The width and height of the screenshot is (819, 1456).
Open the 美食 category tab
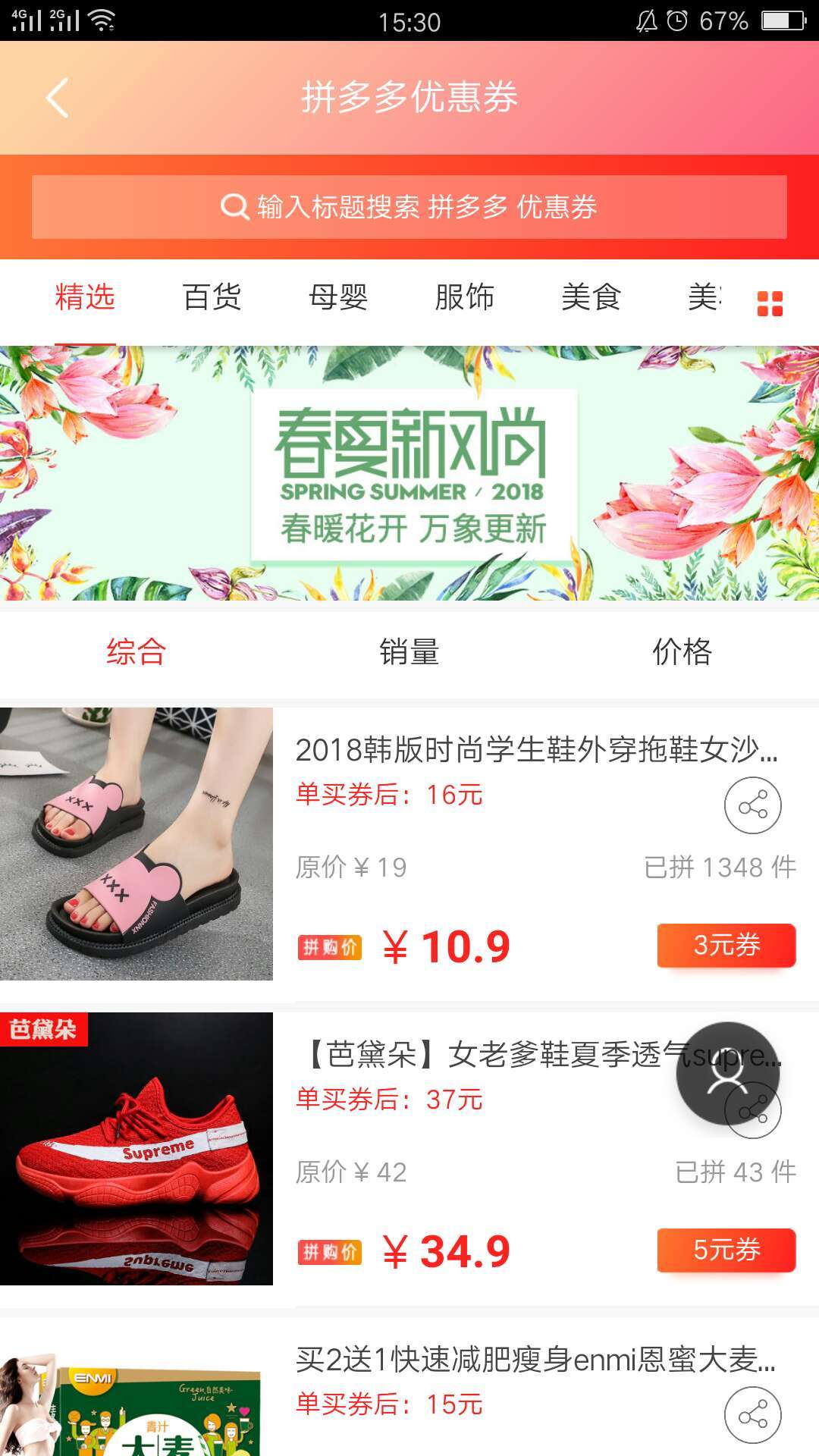(x=591, y=297)
